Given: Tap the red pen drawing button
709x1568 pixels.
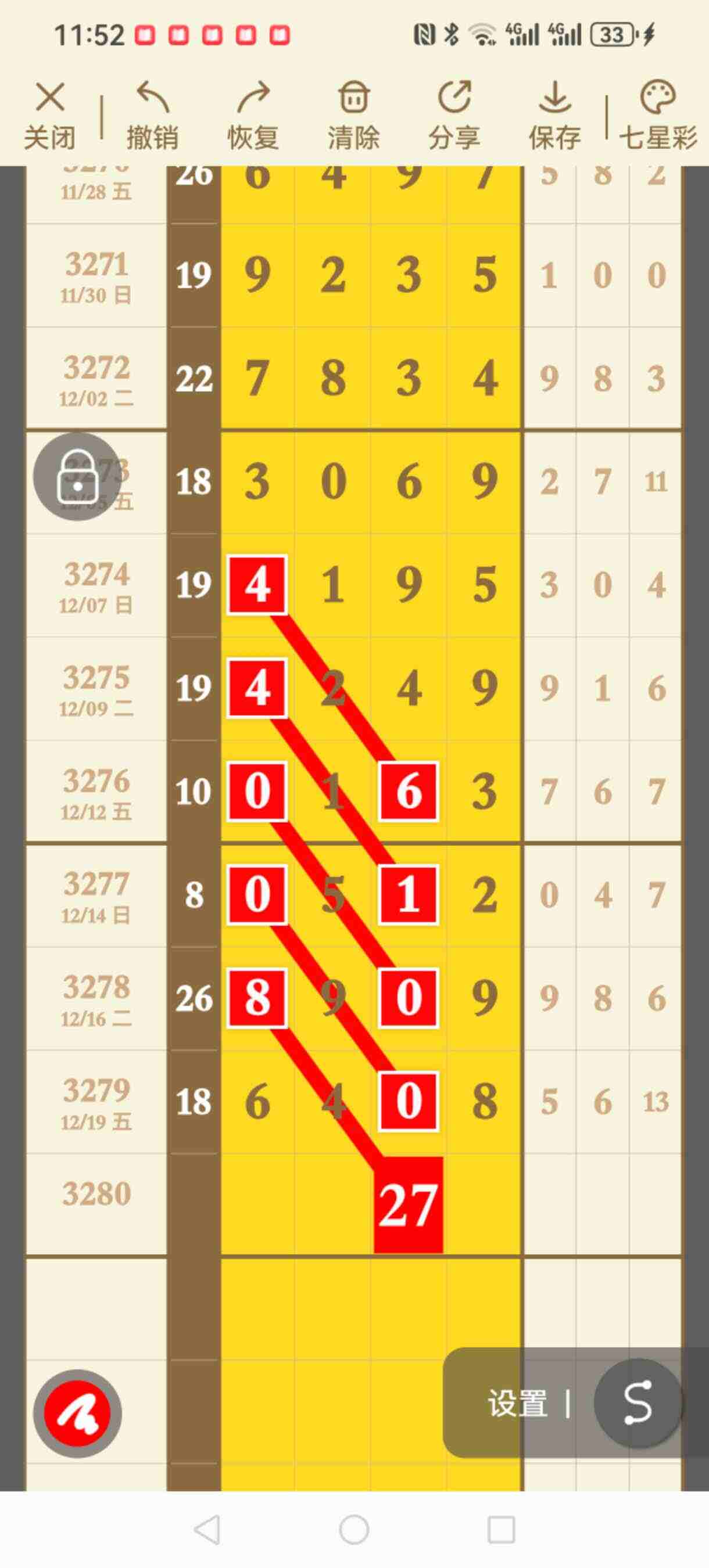Looking at the screenshot, I should 77,1414.
